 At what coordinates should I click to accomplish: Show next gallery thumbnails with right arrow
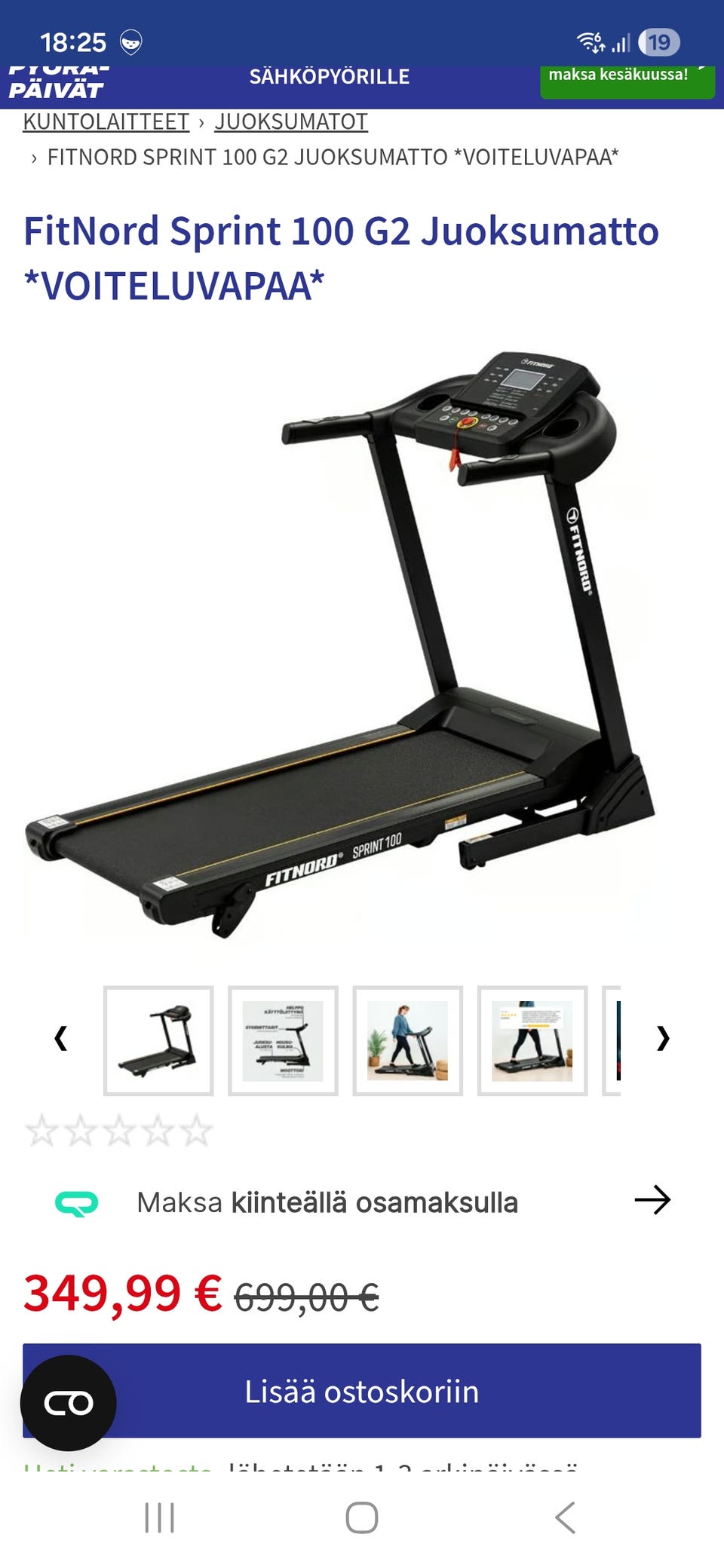coord(663,1039)
